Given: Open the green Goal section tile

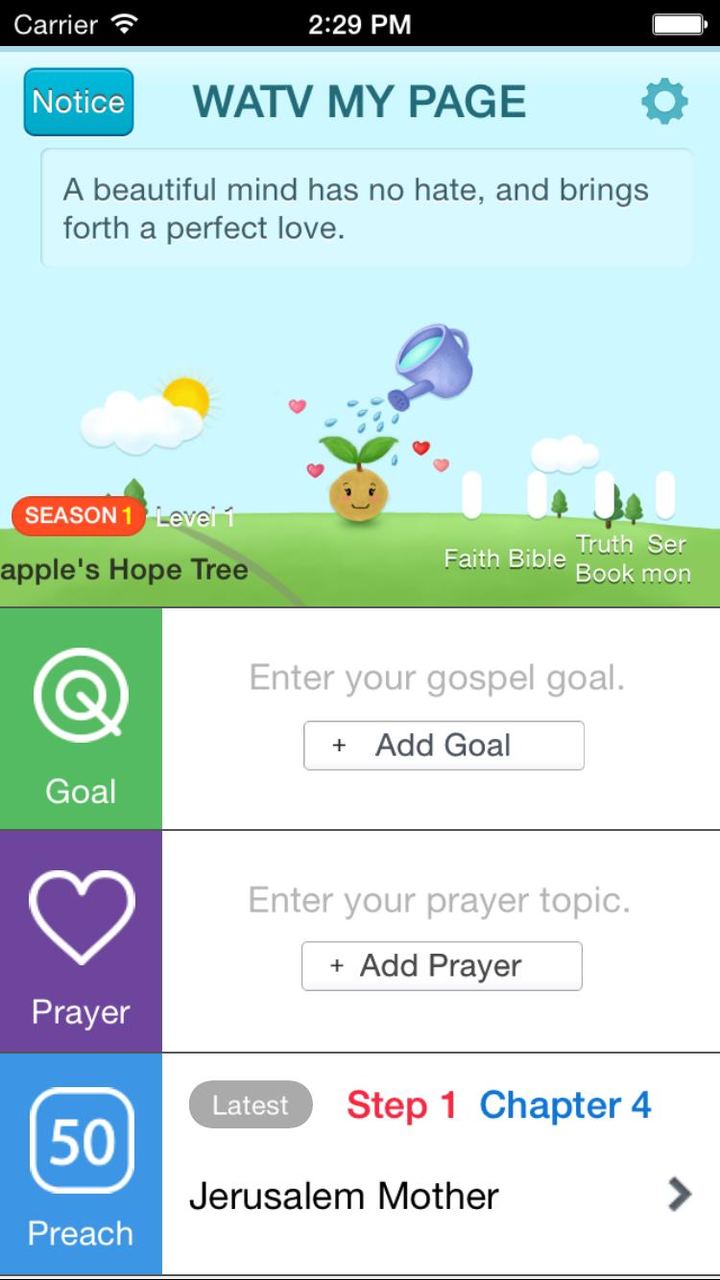Looking at the screenshot, I should pyautogui.click(x=80, y=718).
